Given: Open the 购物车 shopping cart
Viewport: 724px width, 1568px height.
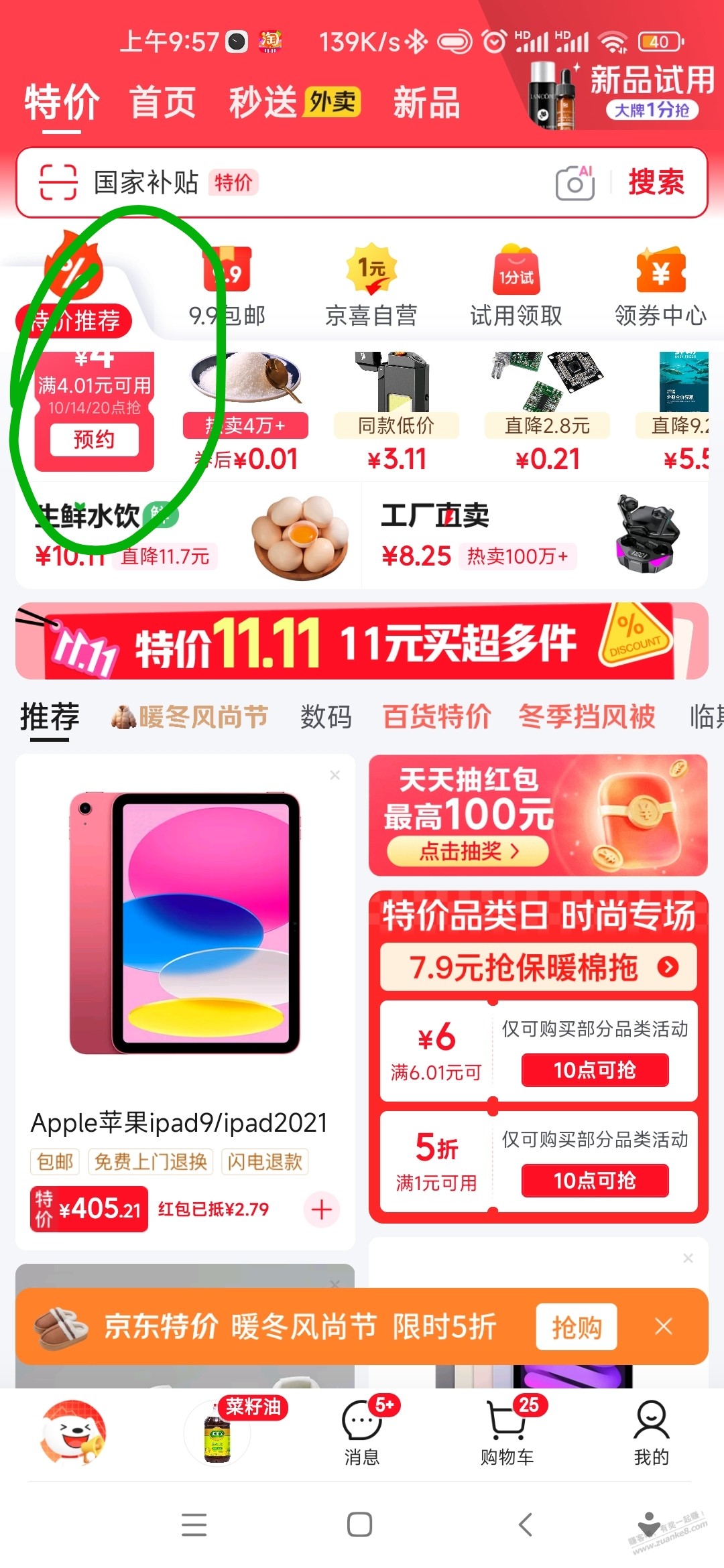Looking at the screenshot, I should pos(507,1432).
